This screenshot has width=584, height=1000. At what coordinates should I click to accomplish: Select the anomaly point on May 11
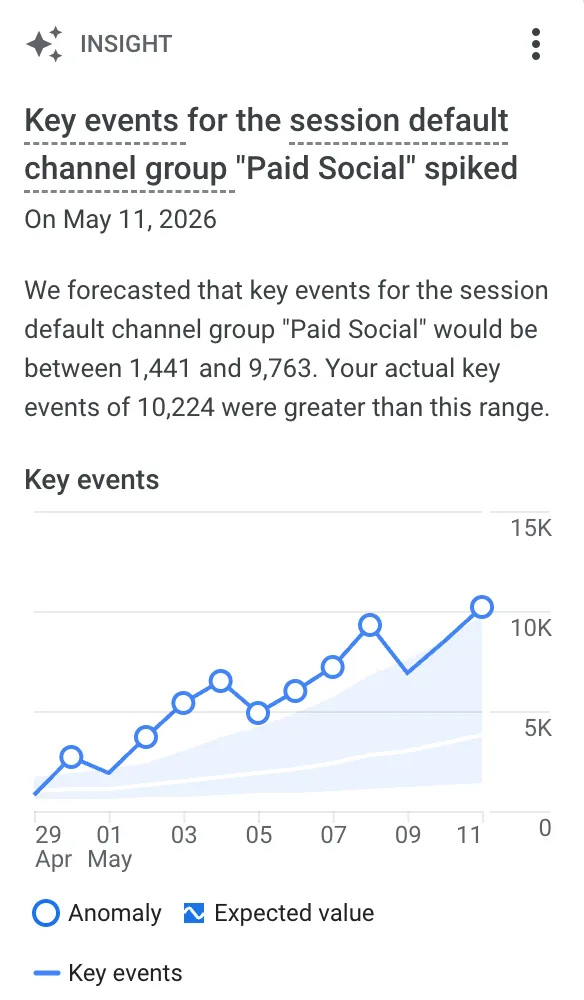coord(482,607)
